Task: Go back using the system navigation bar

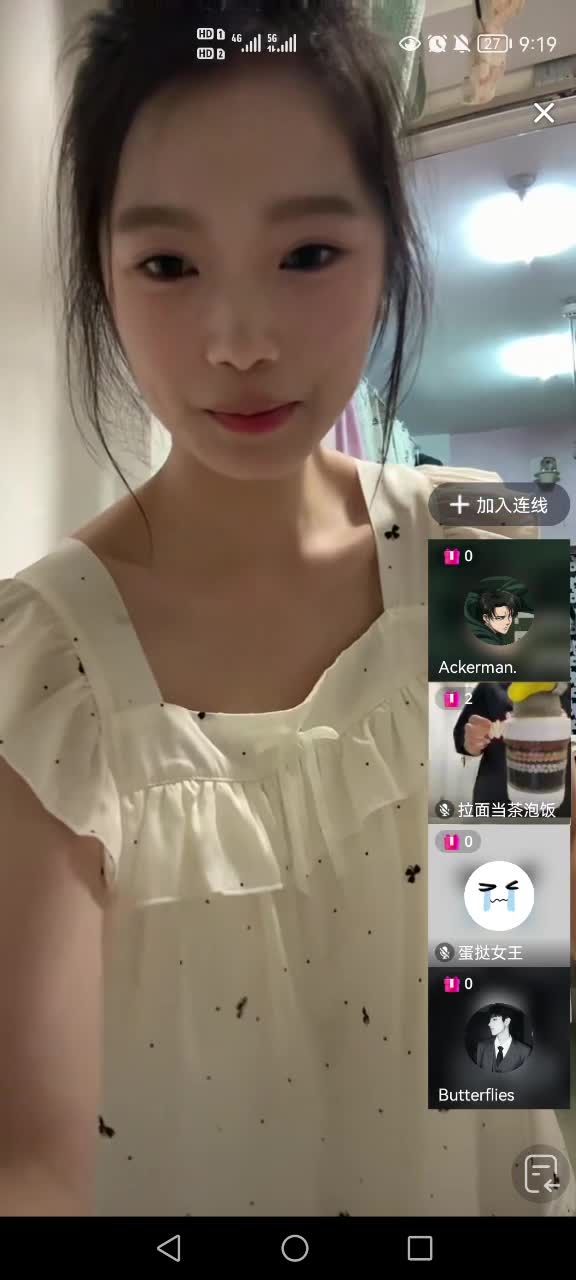Action: point(169,1247)
